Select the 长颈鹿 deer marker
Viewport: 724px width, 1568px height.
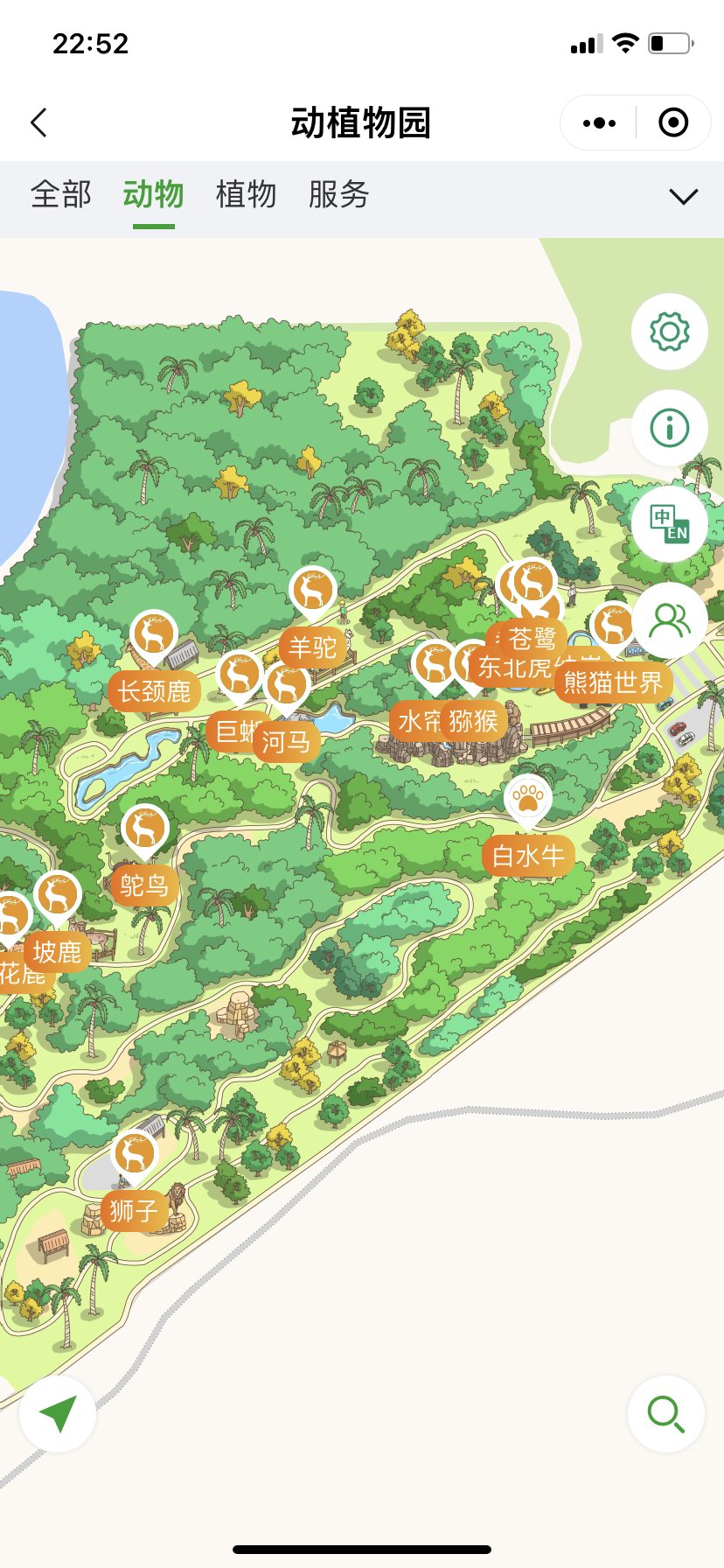click(x=153, y=633)
